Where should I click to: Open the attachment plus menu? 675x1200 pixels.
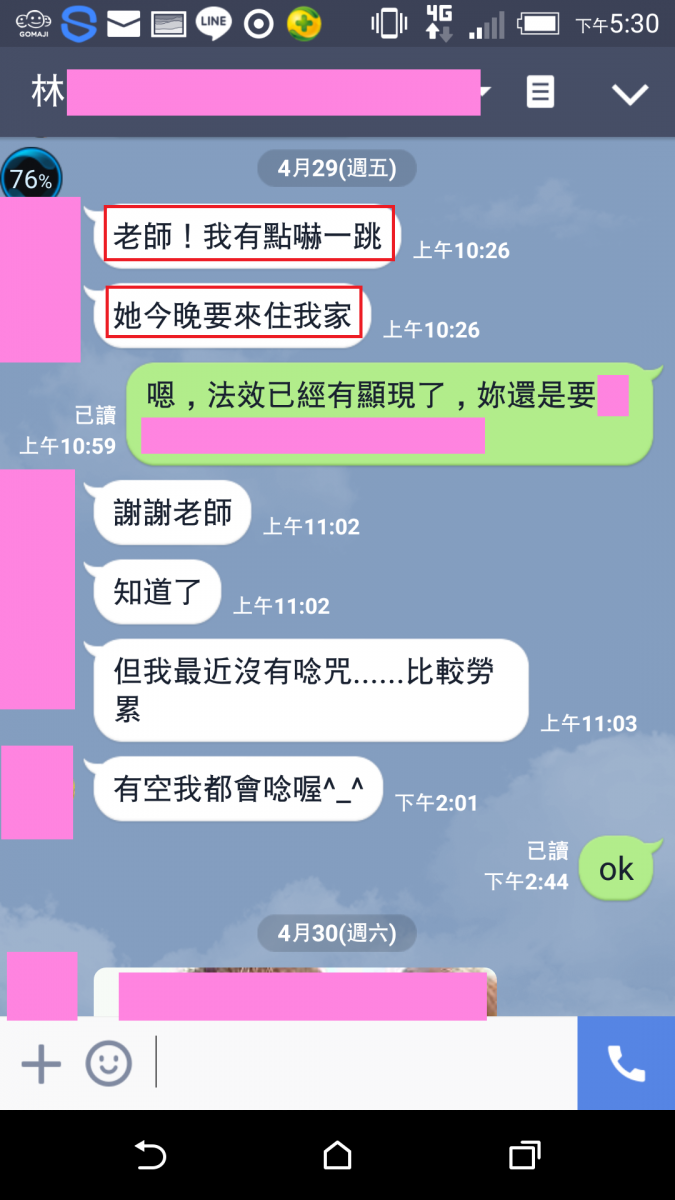(41, 1063)
